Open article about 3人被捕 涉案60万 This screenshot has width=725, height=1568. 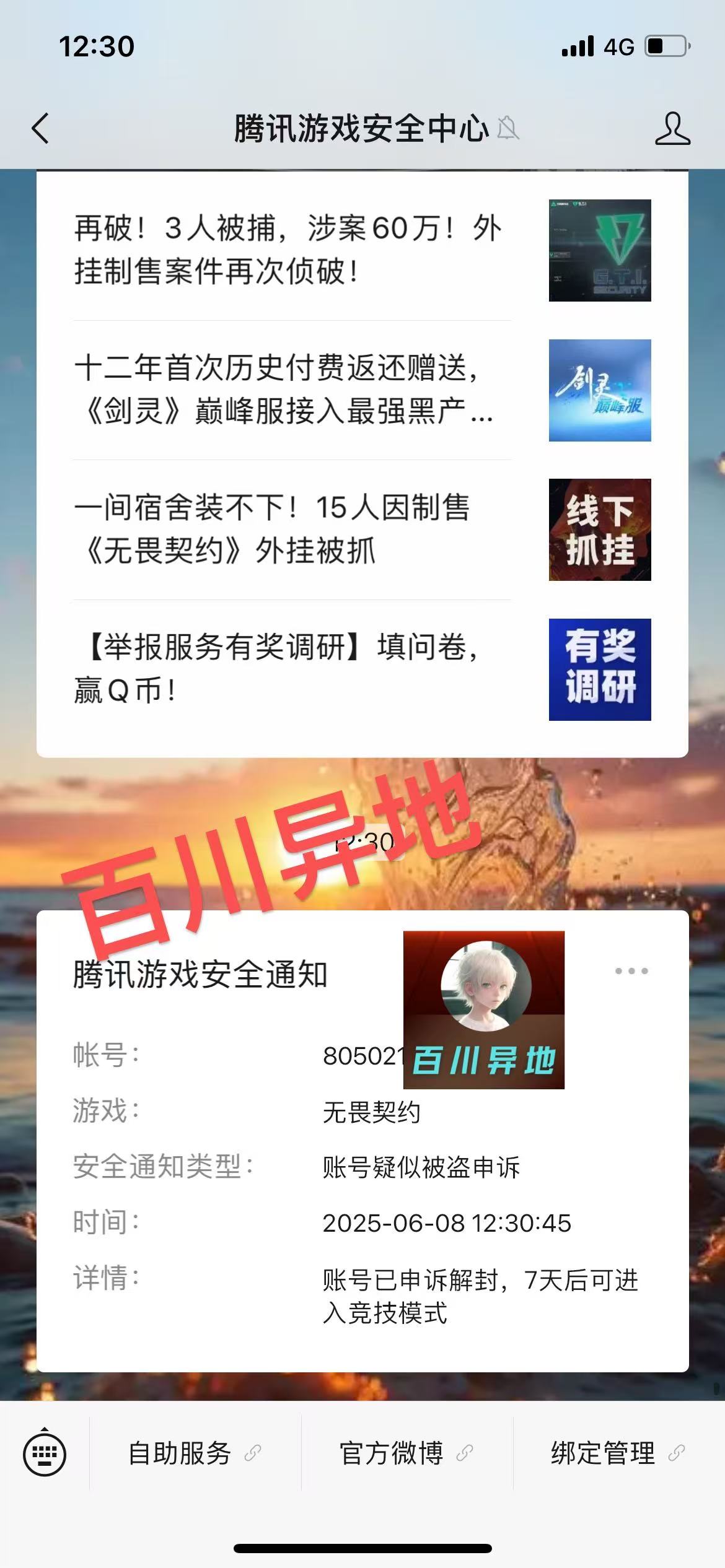point(362,250)
